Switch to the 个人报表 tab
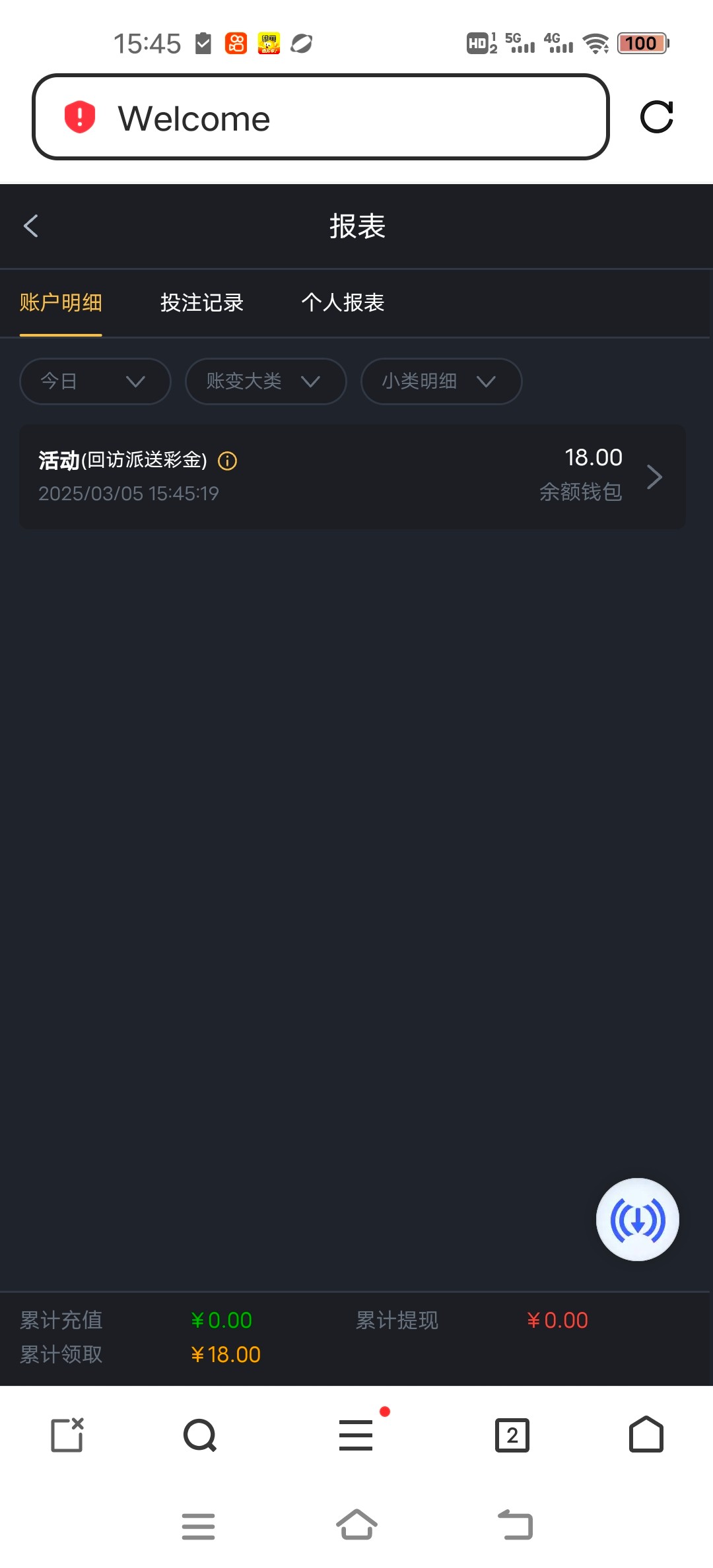Screen dimensions: 713x1568 pyautogui.click(x=343, y=303)
